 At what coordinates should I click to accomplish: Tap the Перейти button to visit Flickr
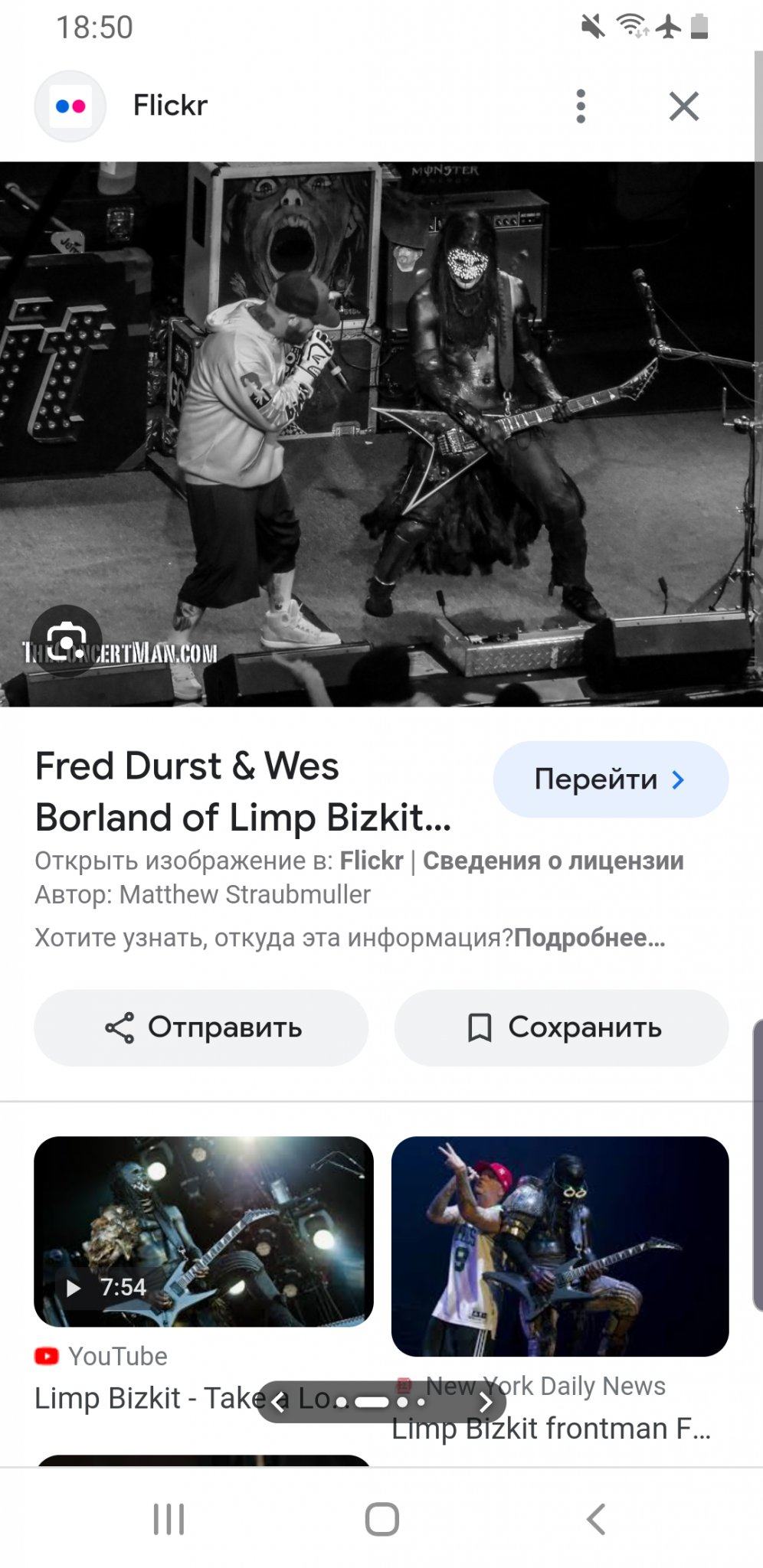610,779
